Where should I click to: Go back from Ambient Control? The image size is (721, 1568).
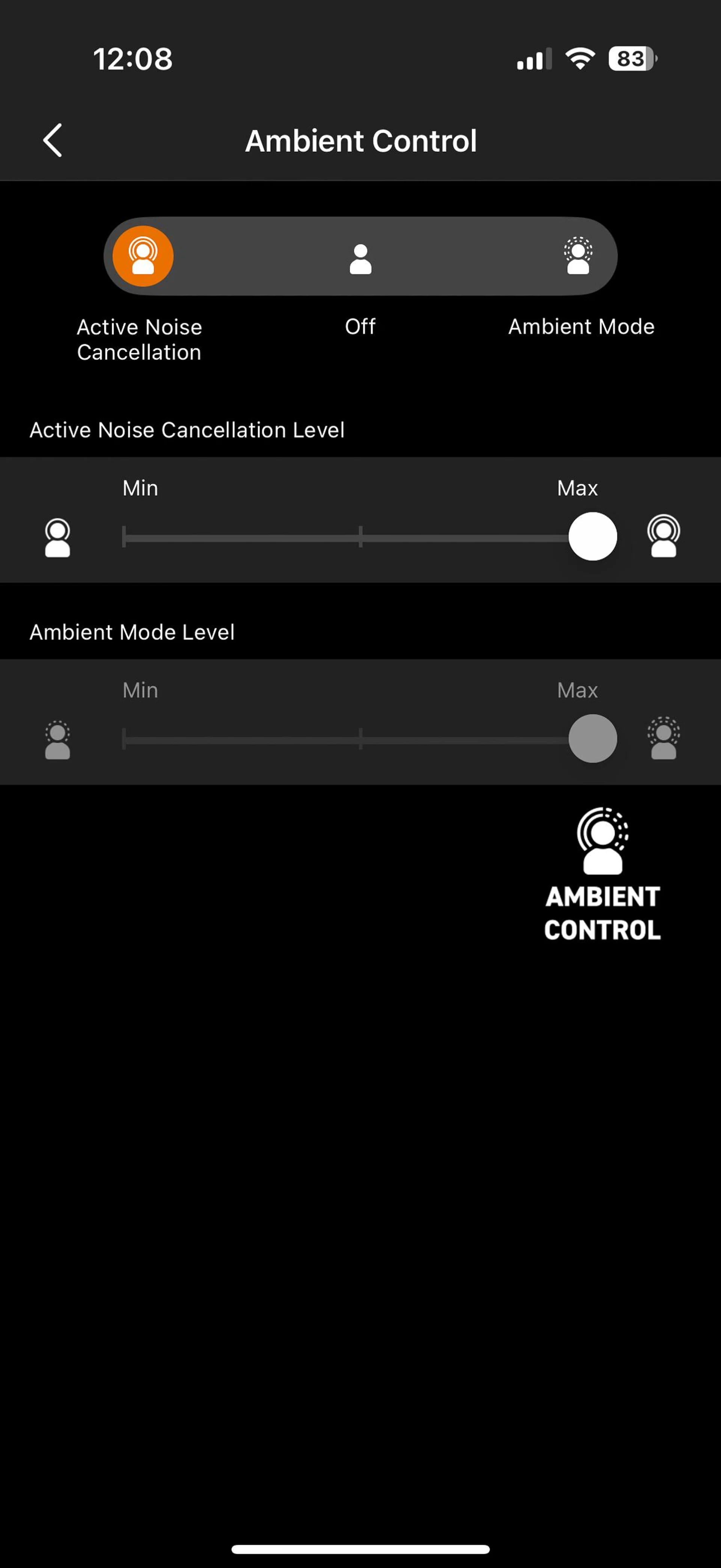click(53, 140)
